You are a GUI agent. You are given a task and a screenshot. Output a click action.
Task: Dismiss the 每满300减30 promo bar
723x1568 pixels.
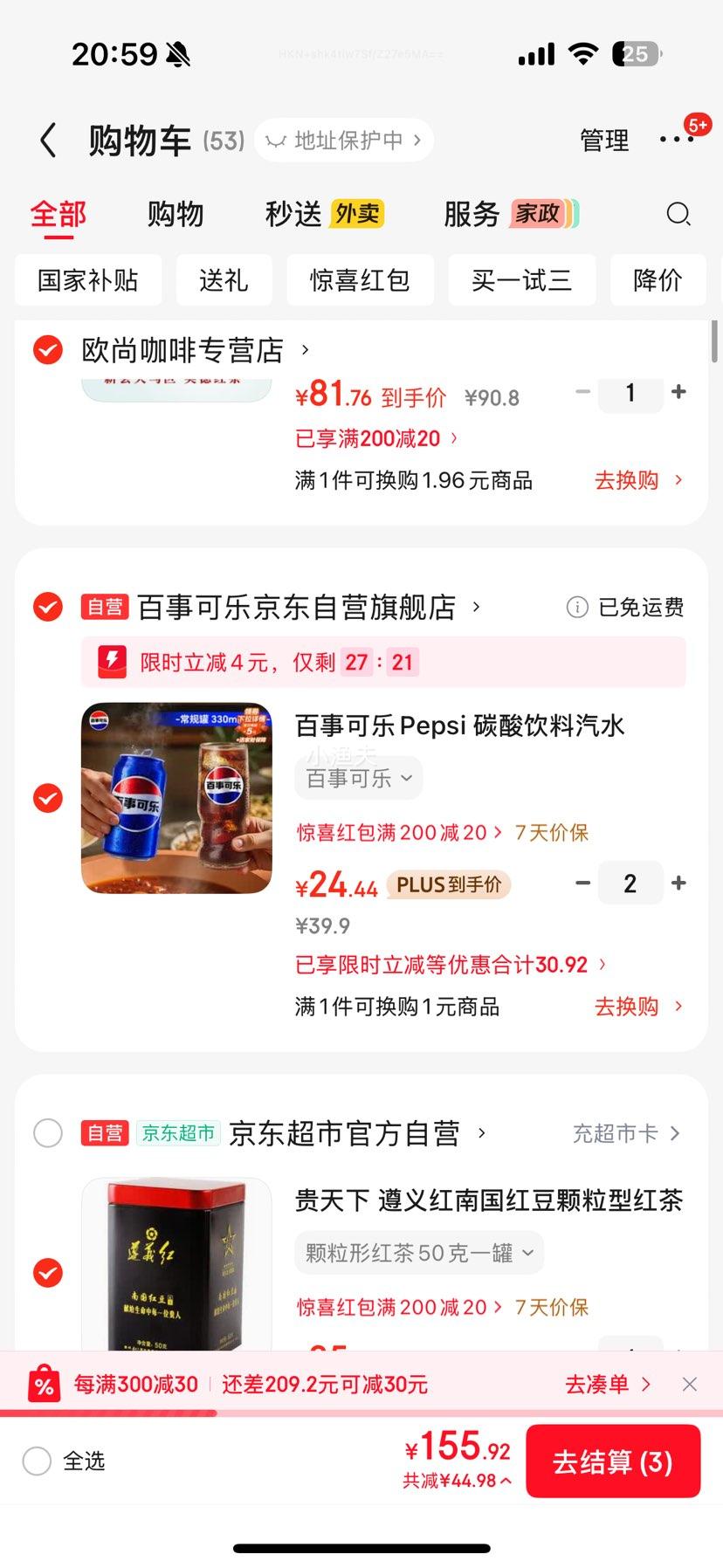(690, 1384)
